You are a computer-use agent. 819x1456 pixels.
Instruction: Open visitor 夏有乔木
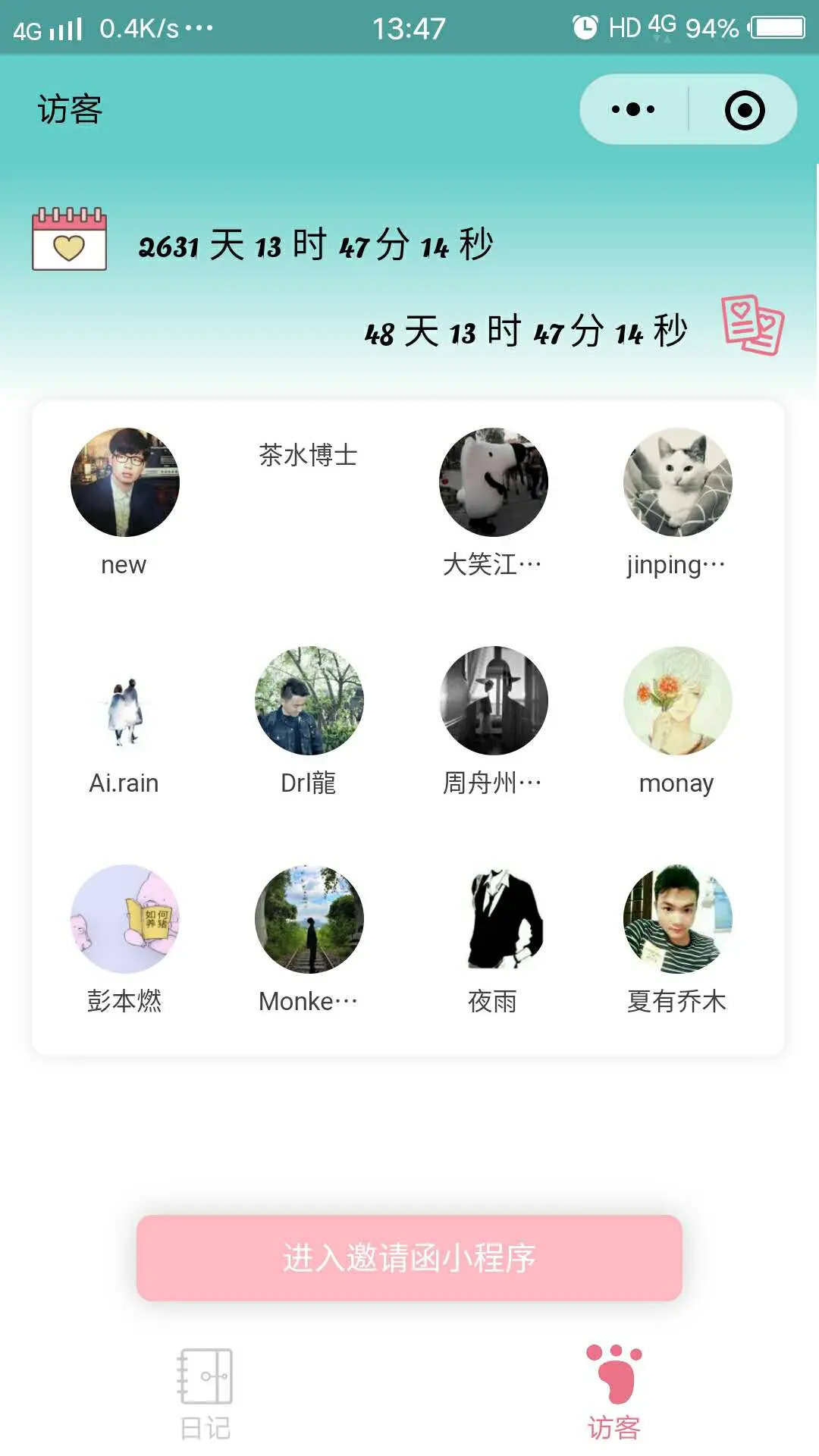677,919
